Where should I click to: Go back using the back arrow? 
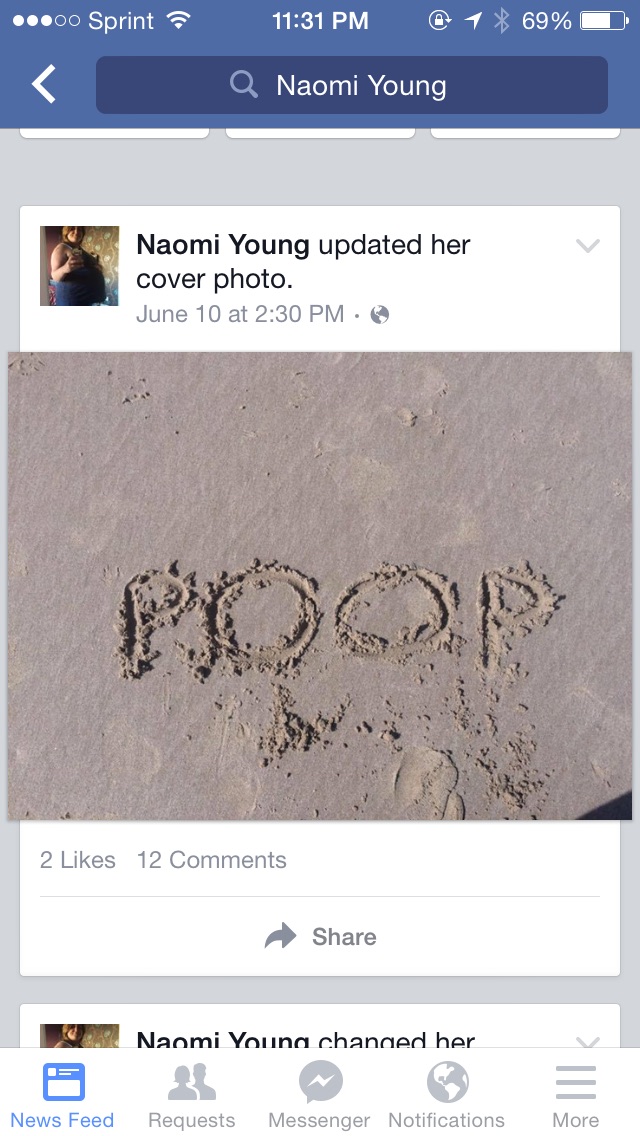pyautogui.click(x=44, y=85)
